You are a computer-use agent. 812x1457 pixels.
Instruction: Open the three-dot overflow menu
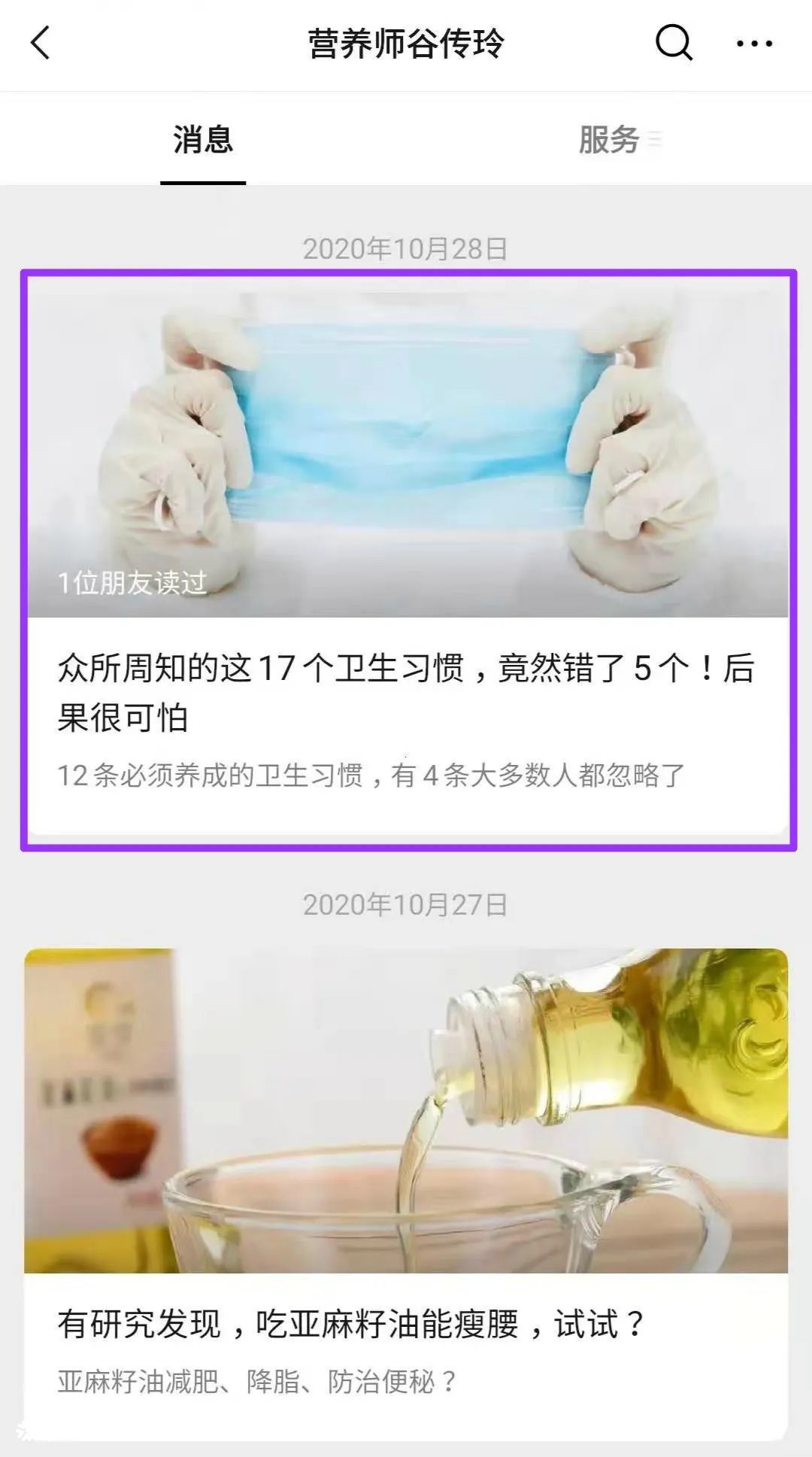point(754,44)
